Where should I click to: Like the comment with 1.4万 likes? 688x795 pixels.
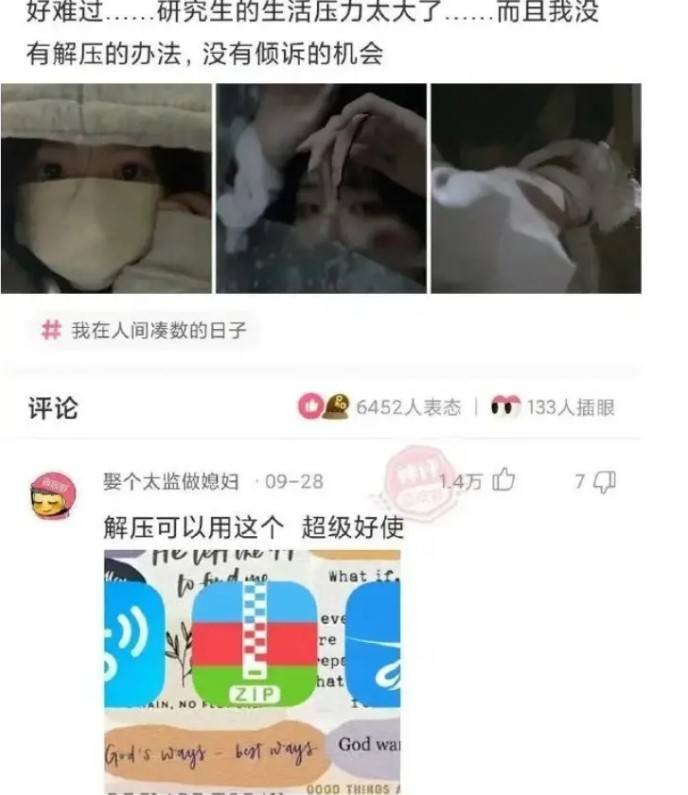point(504,481)
